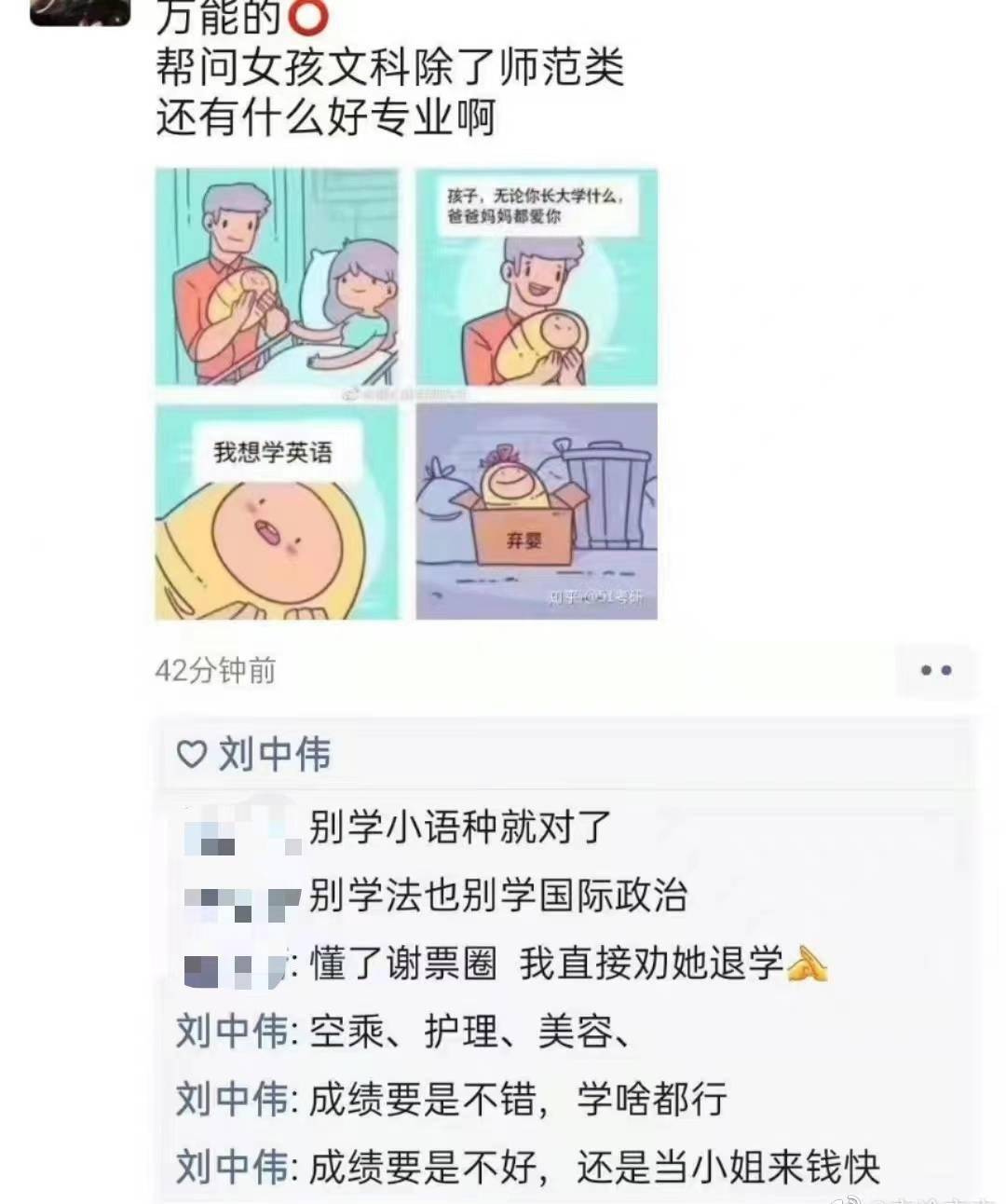1006x1204 pixels.
Task: Enlarge the 我想学英语 picture
Action: (x=277, y=512)
